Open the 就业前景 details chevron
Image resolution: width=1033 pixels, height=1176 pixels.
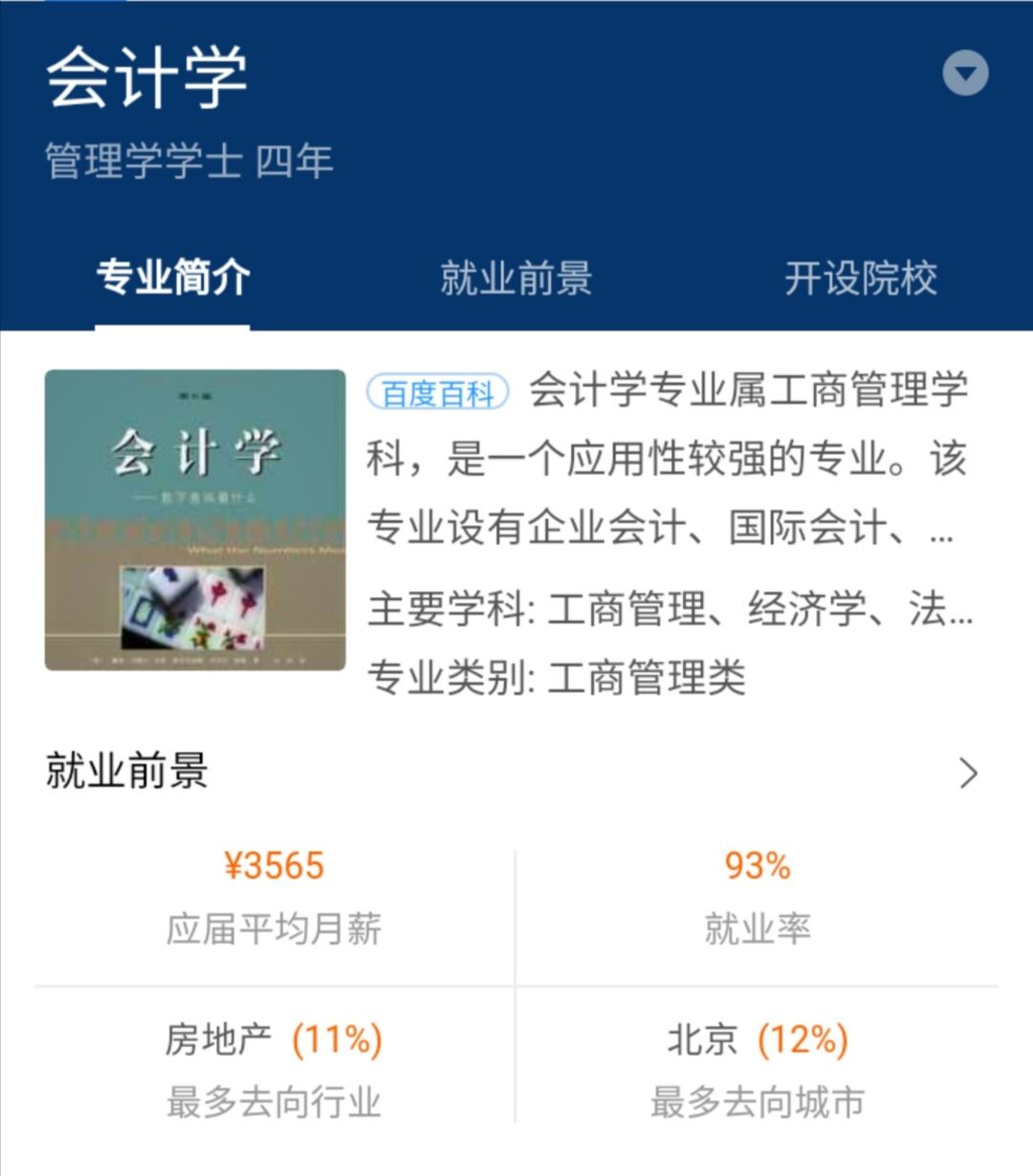click(x=968, y=773)
